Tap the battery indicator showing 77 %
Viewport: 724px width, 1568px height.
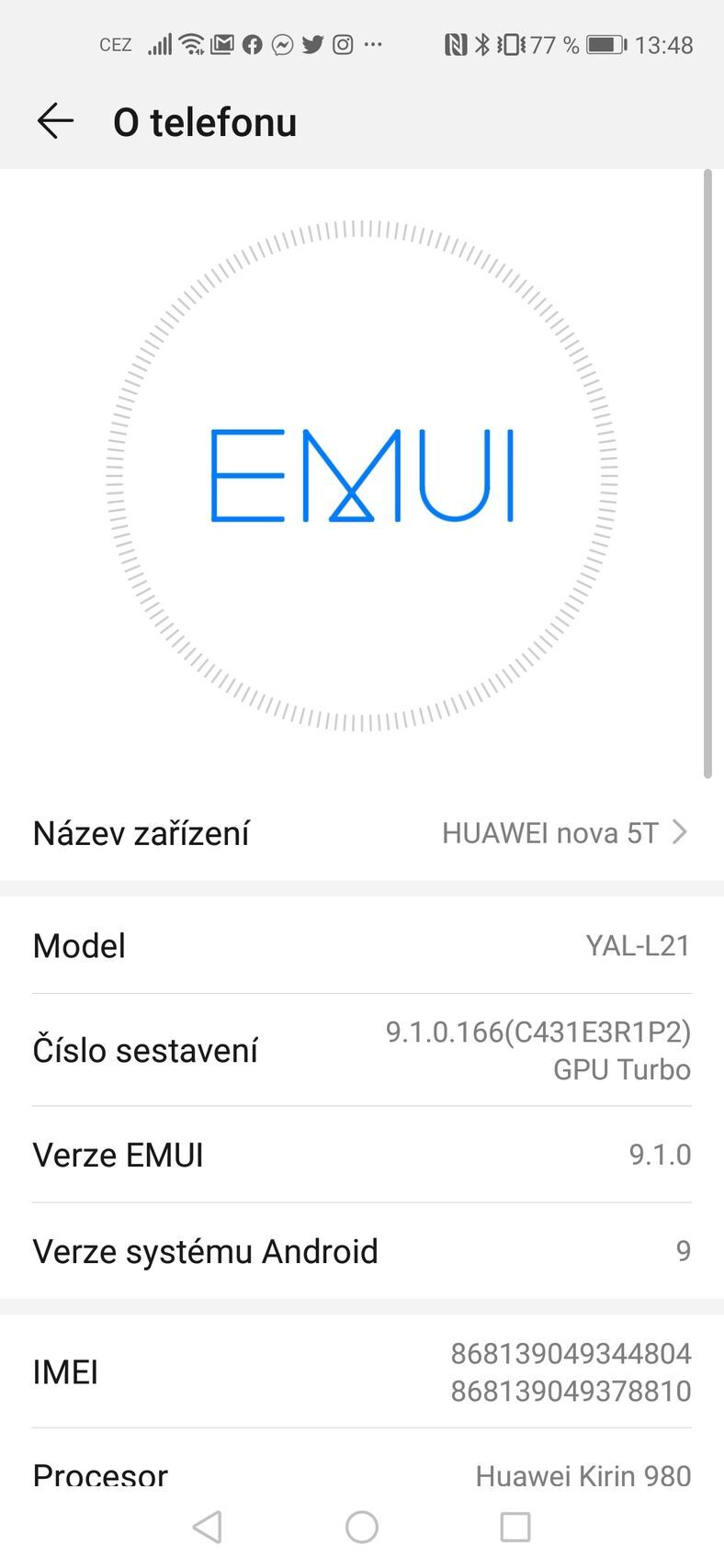coord(603,44)
